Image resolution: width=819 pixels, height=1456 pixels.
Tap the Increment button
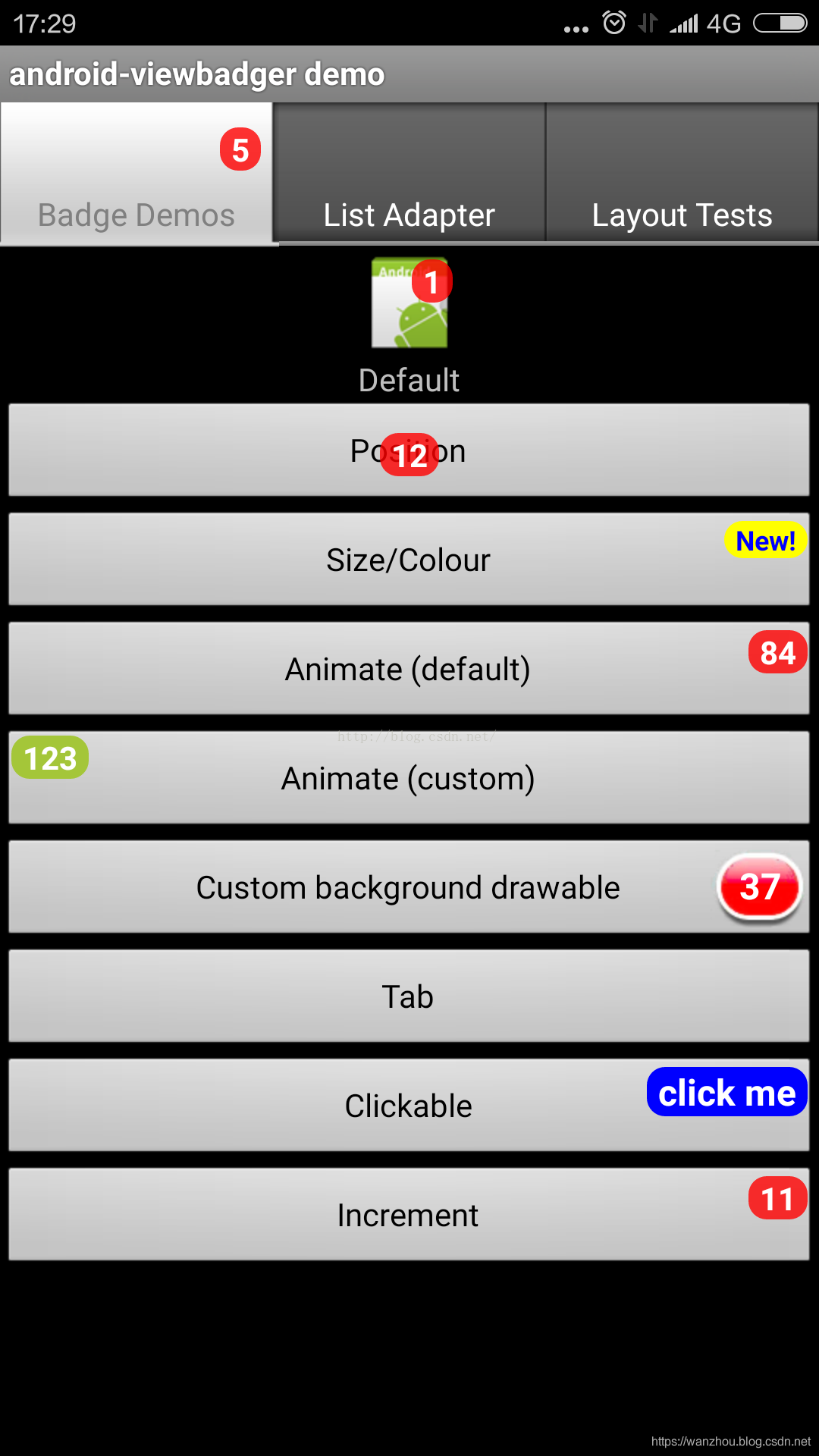pos(408,1215)
